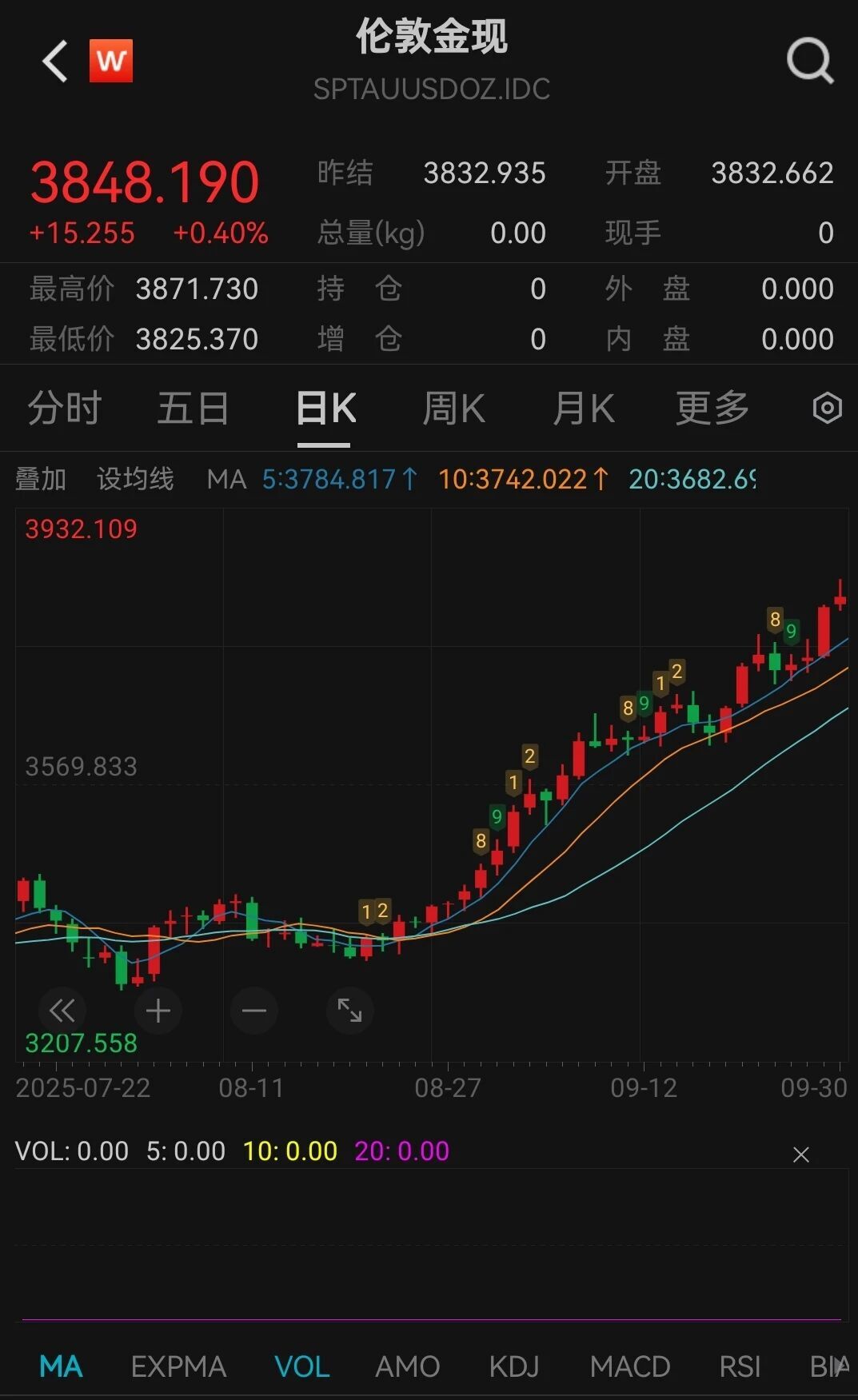Screen dimensions: 858x1400
Task: Open the search magnifier icon
Action: click(x=809, y=61)
